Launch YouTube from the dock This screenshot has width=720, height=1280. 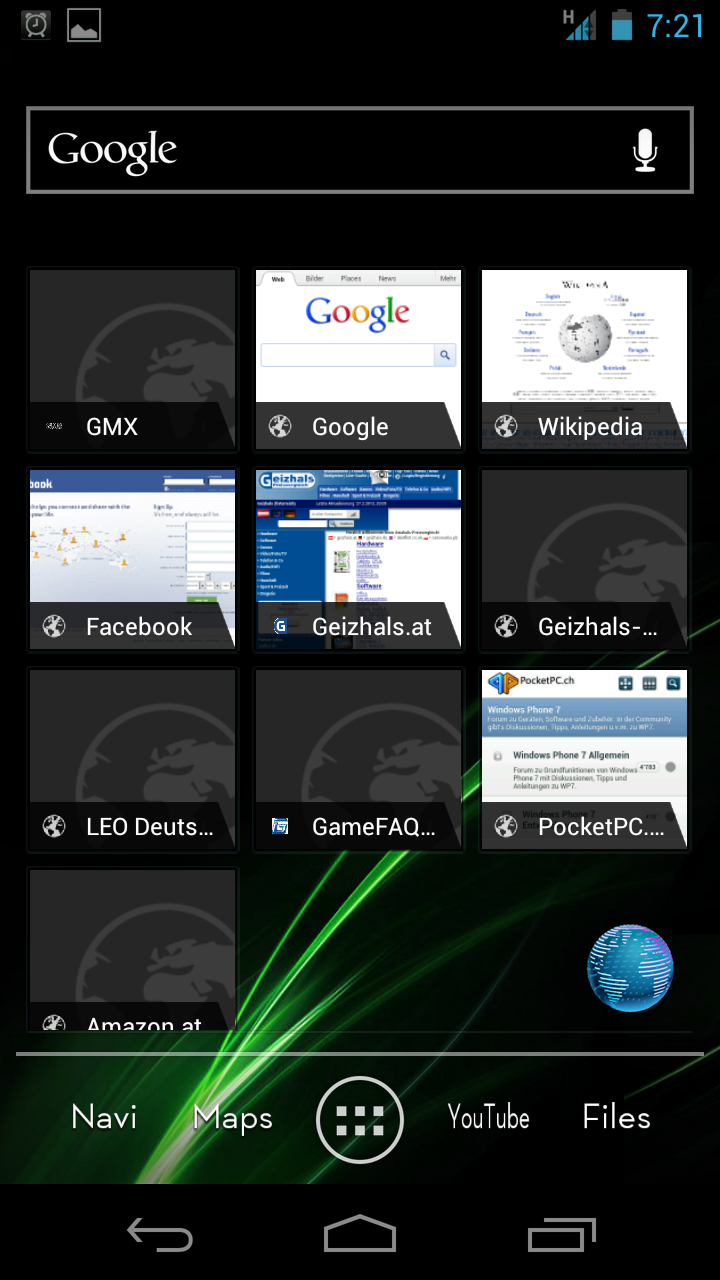pyautogui.click(x=488, y=1117)
